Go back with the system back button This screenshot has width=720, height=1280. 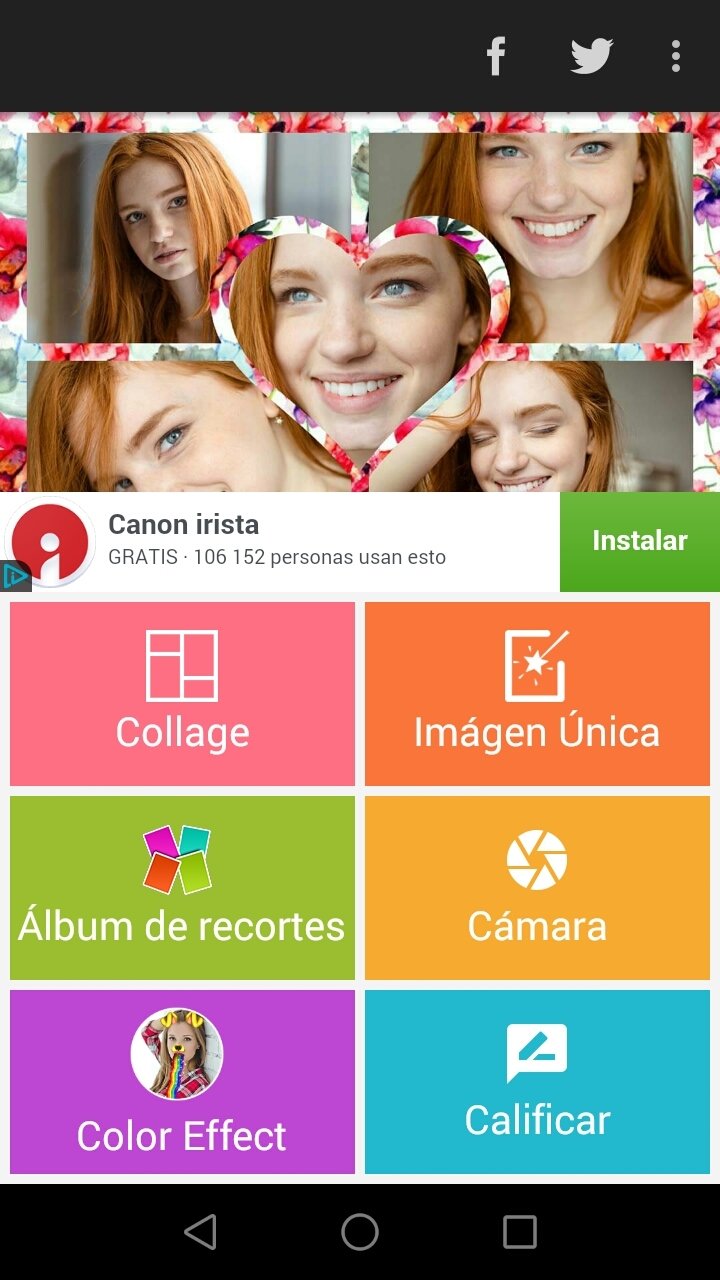point(200,1232)
